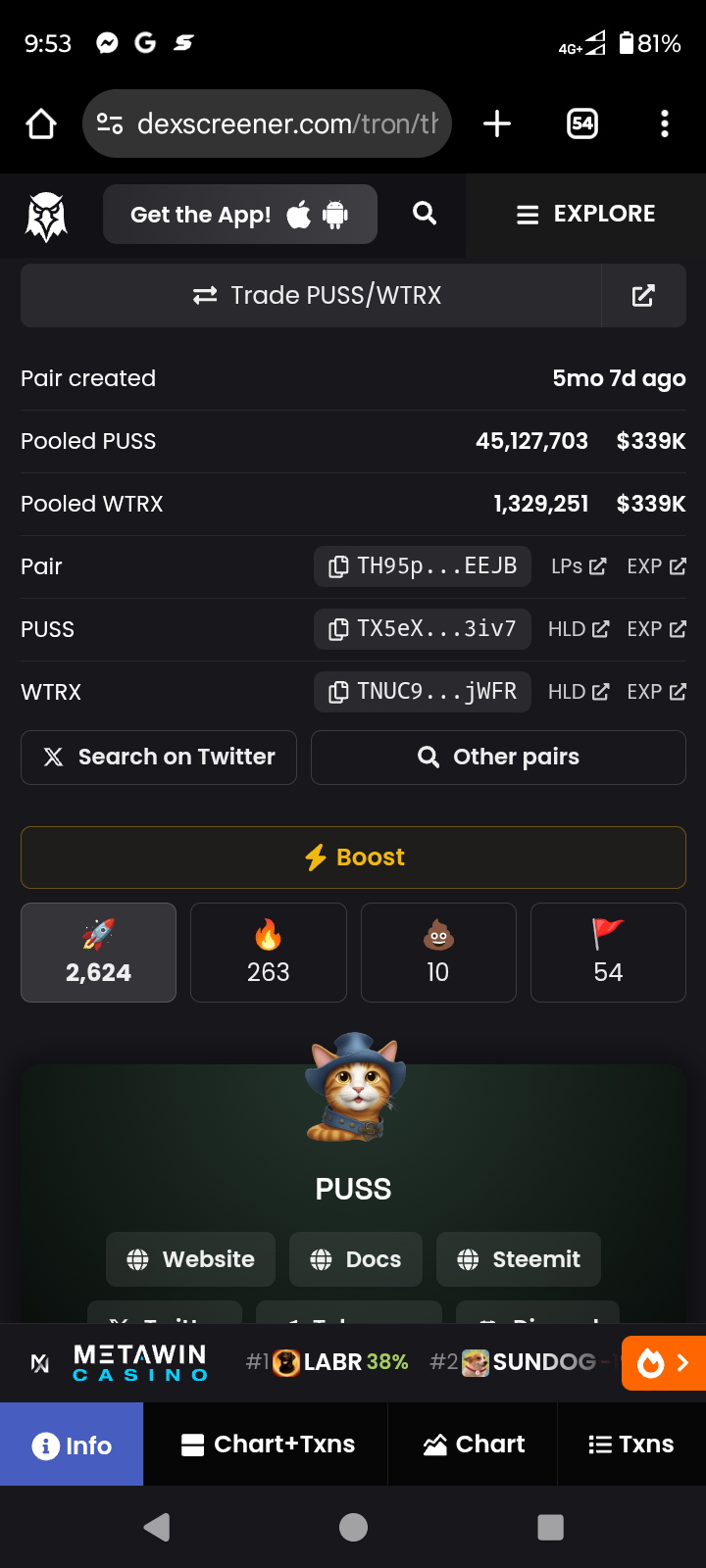The width and height of the screenshot is (706, 1568).
Task: Copy the Pair address TH95p...EEJB
Action: tap(422, 566)
